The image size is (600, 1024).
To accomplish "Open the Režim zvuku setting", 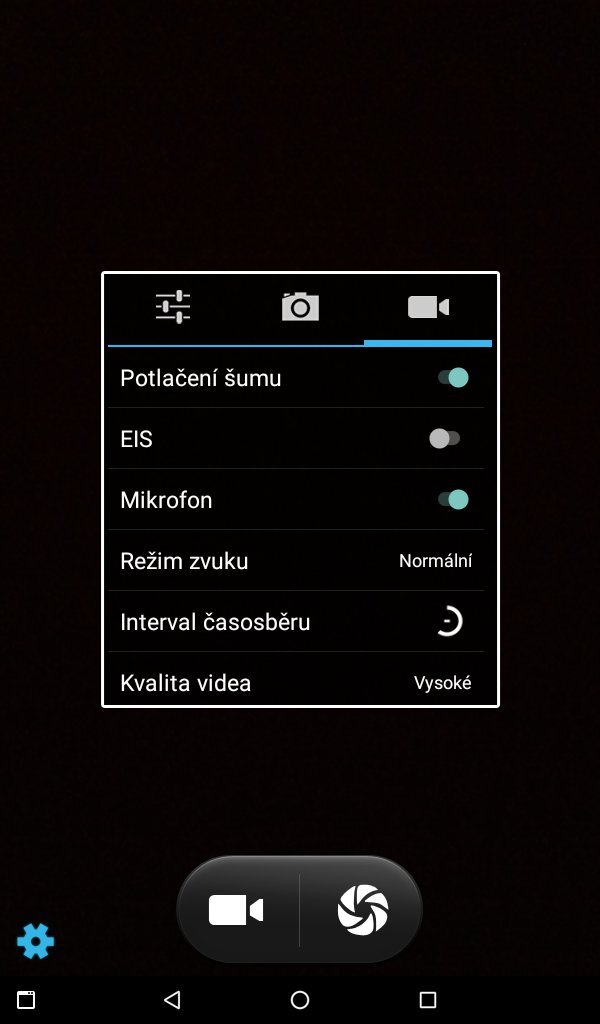I will [296, 561].
